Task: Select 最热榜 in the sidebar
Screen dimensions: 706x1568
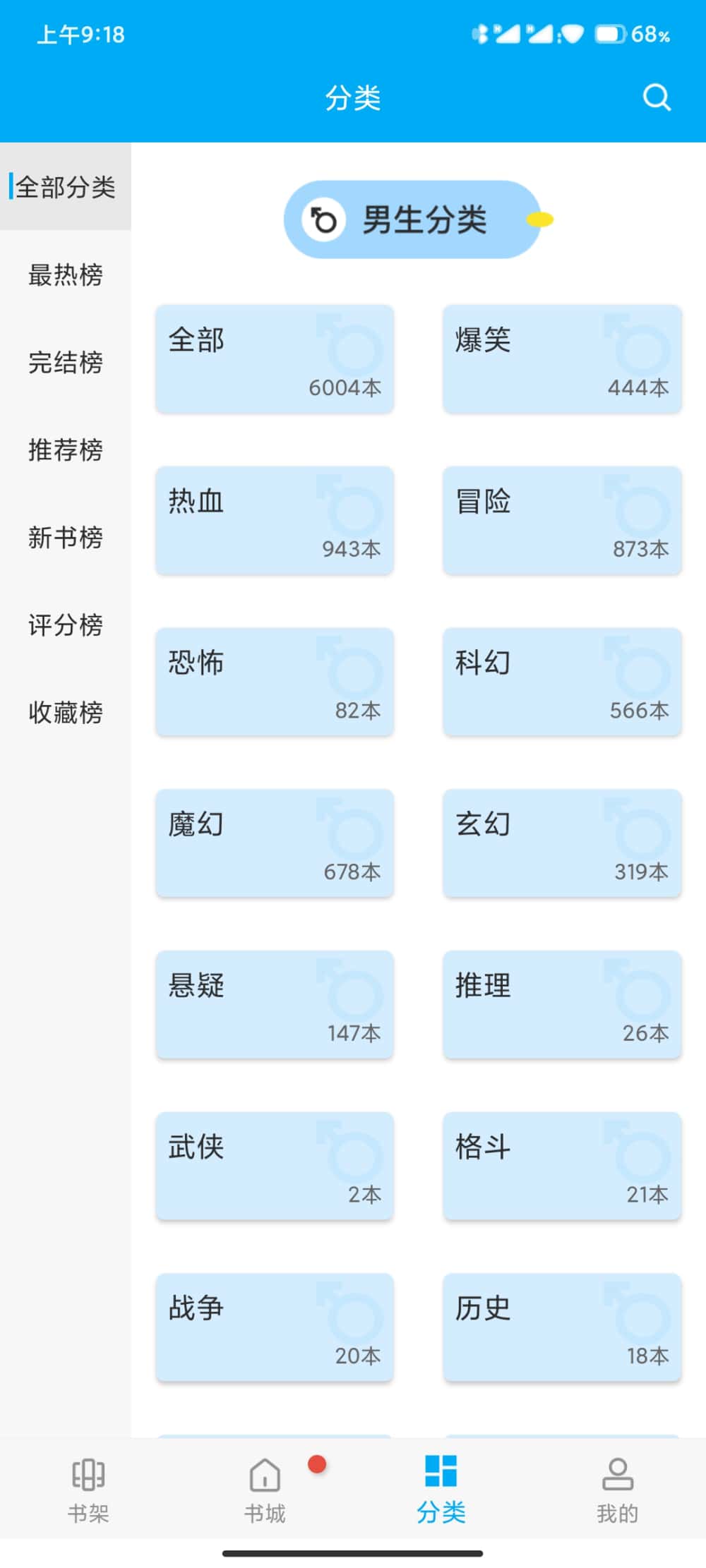Action: 65,275
